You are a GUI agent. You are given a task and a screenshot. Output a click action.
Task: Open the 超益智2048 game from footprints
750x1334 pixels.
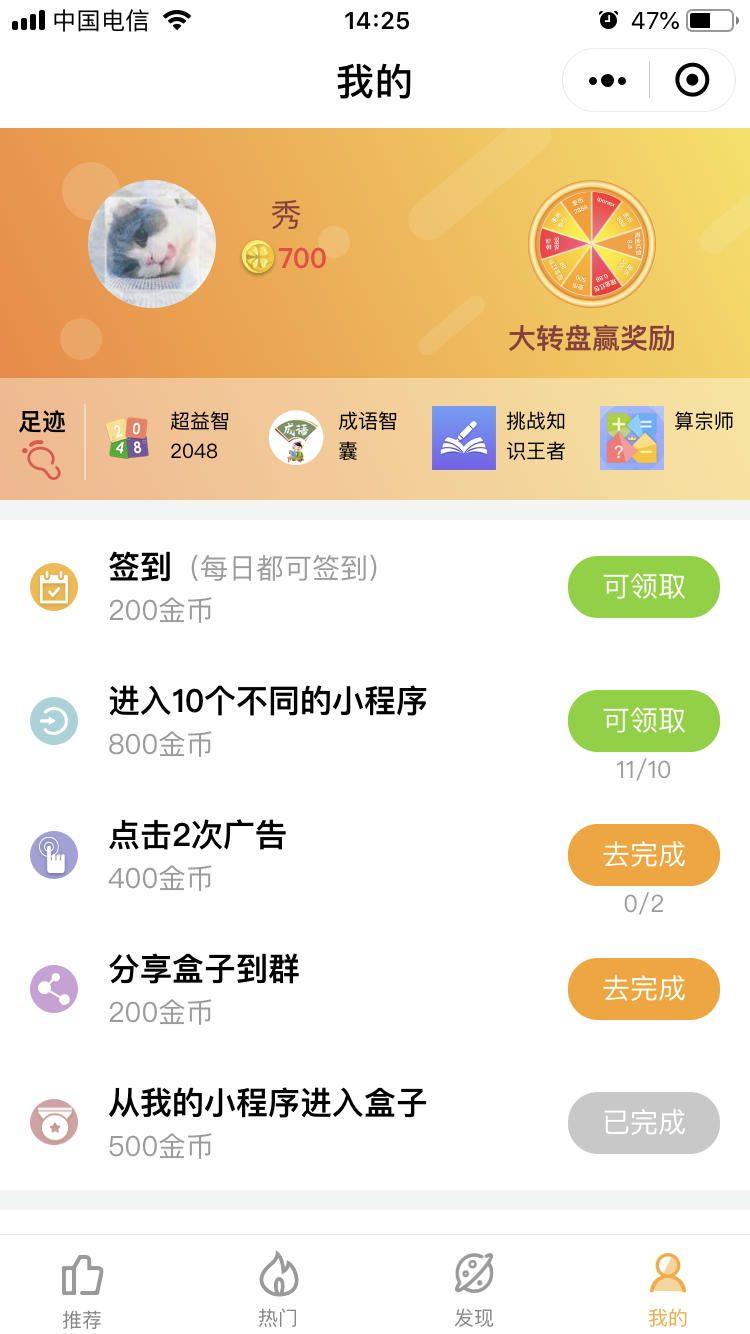pos(127,437)
